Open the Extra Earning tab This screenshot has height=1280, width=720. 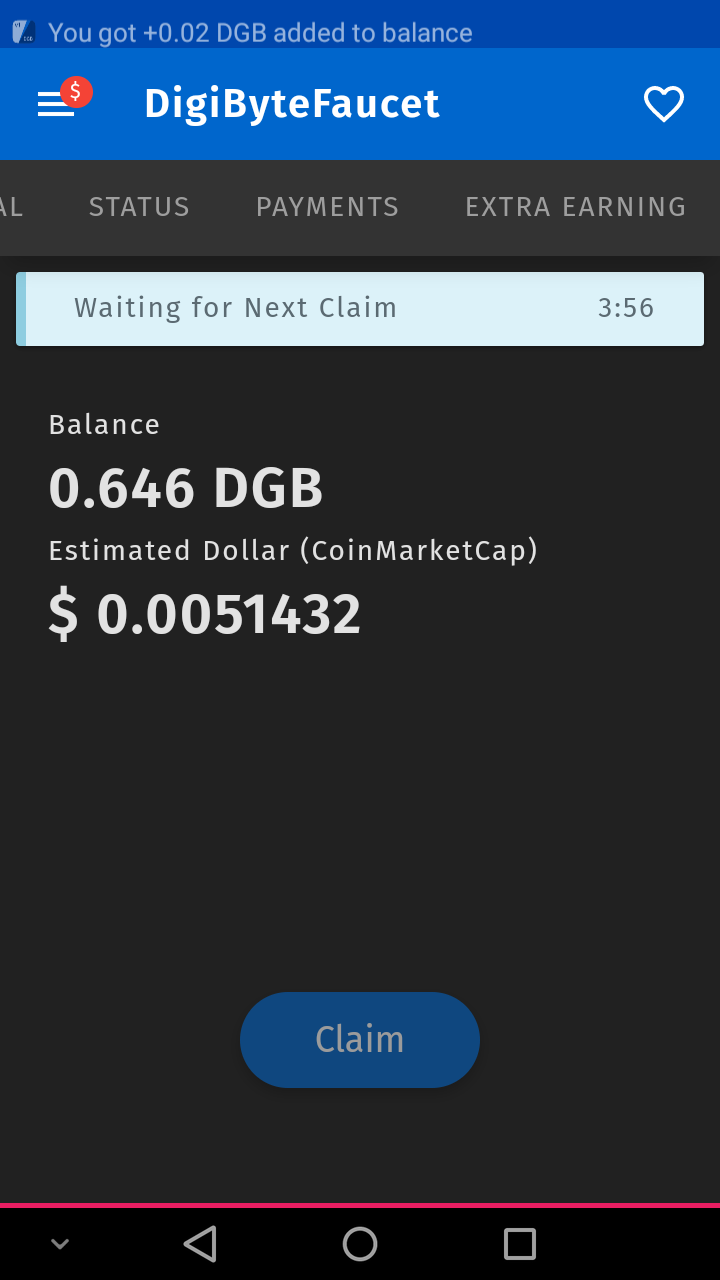(x=575, y=207)
